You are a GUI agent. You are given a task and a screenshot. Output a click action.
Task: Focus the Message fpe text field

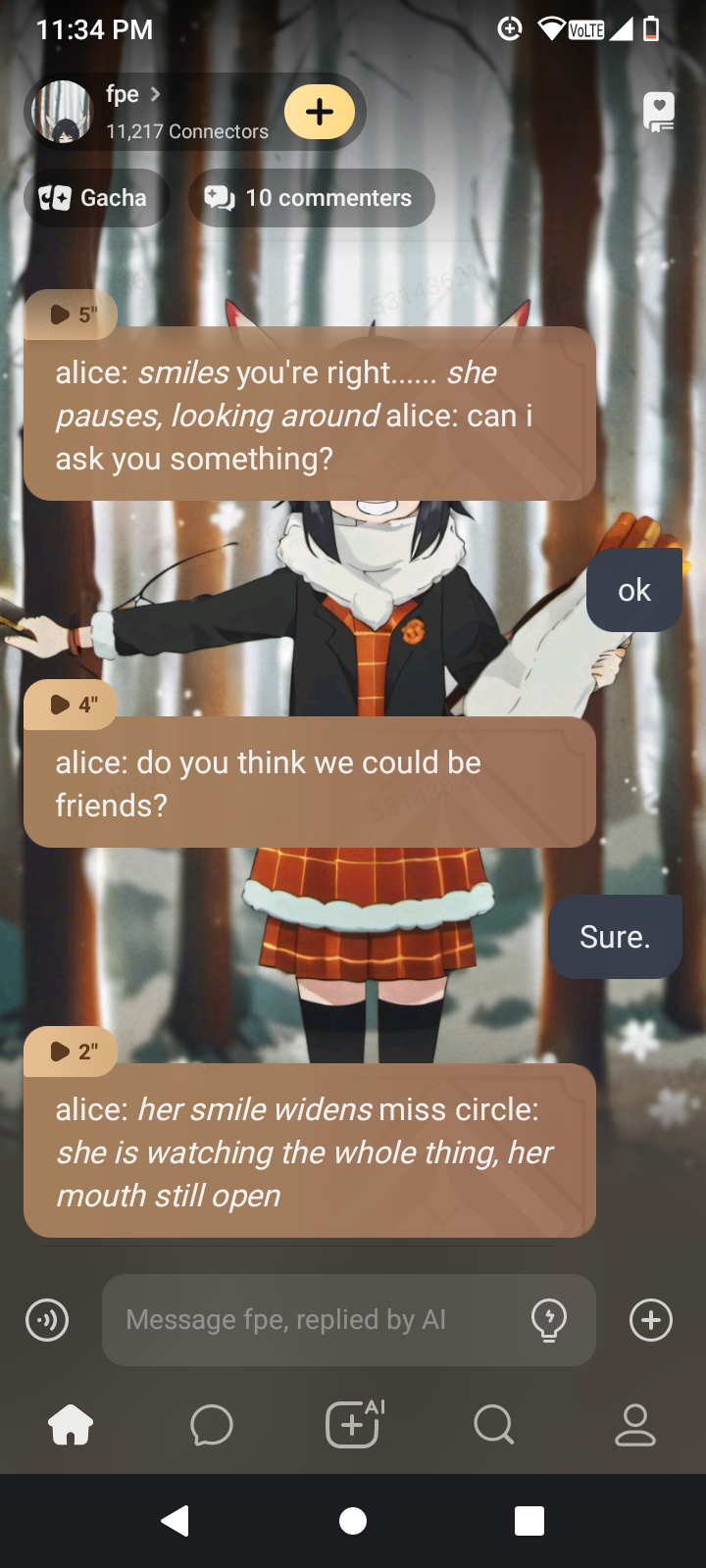(x=314, y=1320)
